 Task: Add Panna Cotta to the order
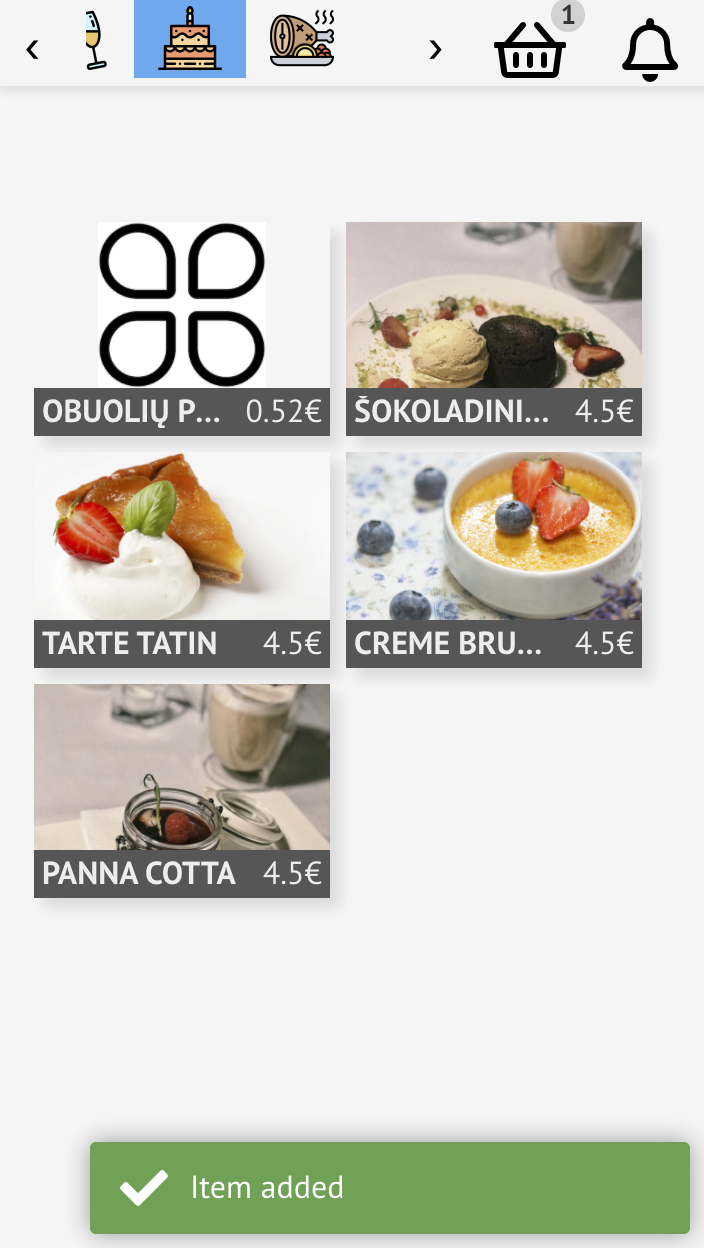coord(182,790)
